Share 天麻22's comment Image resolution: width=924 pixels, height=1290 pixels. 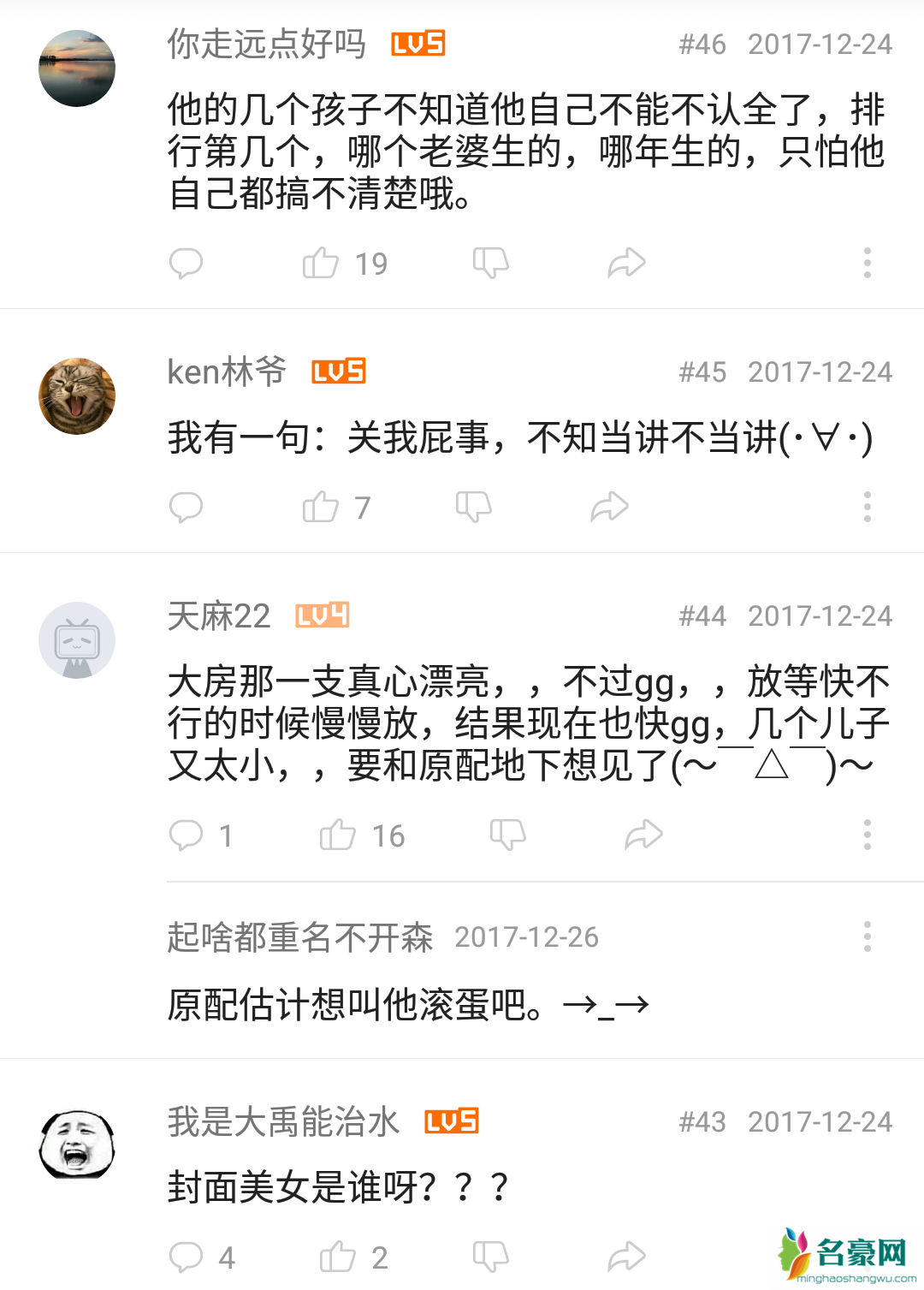pos(643,835)
